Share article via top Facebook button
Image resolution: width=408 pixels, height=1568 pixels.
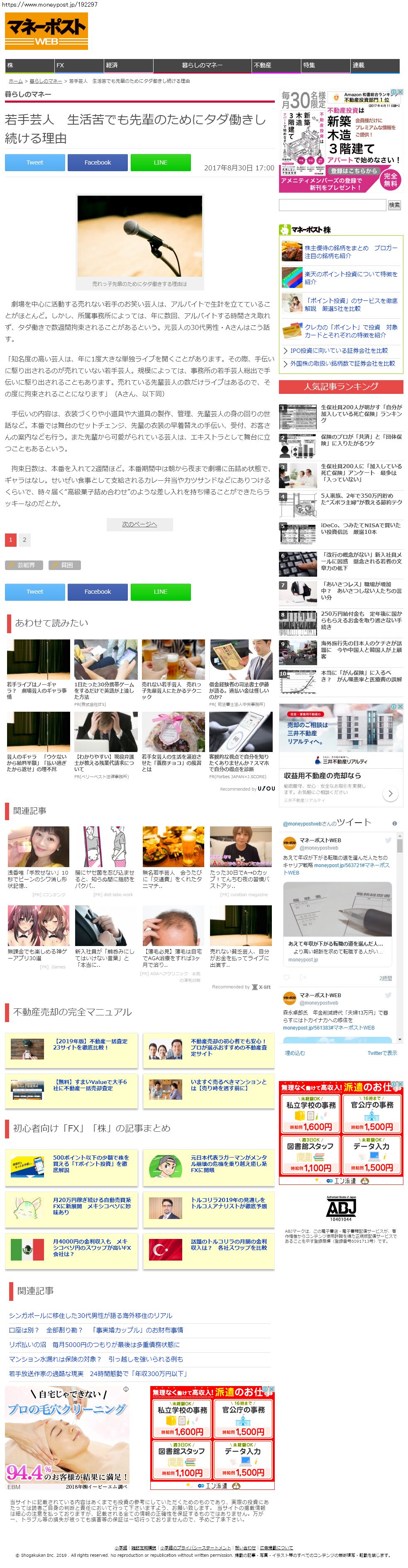[97, 162]
